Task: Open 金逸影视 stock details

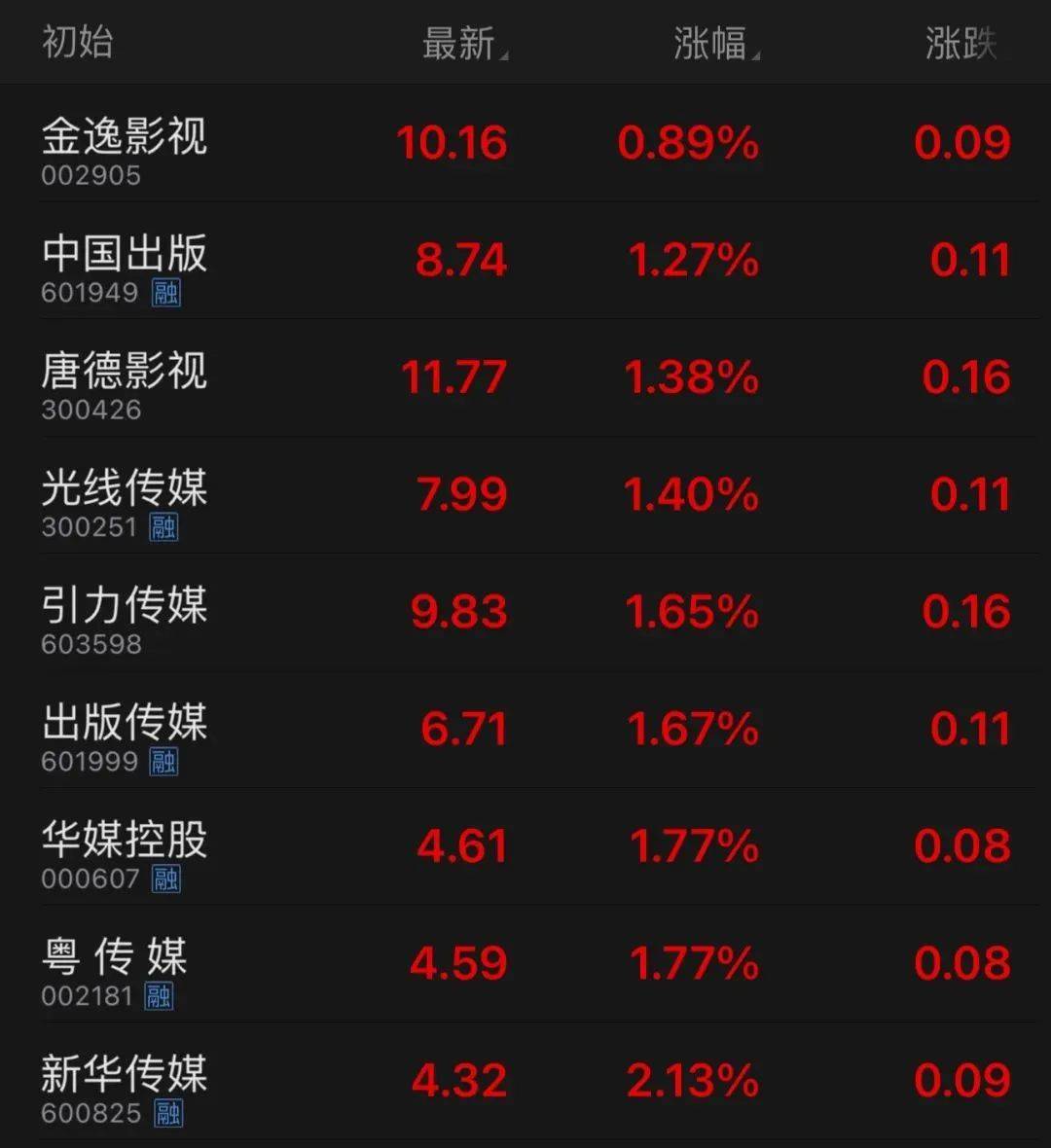Action: click(124, 137)
